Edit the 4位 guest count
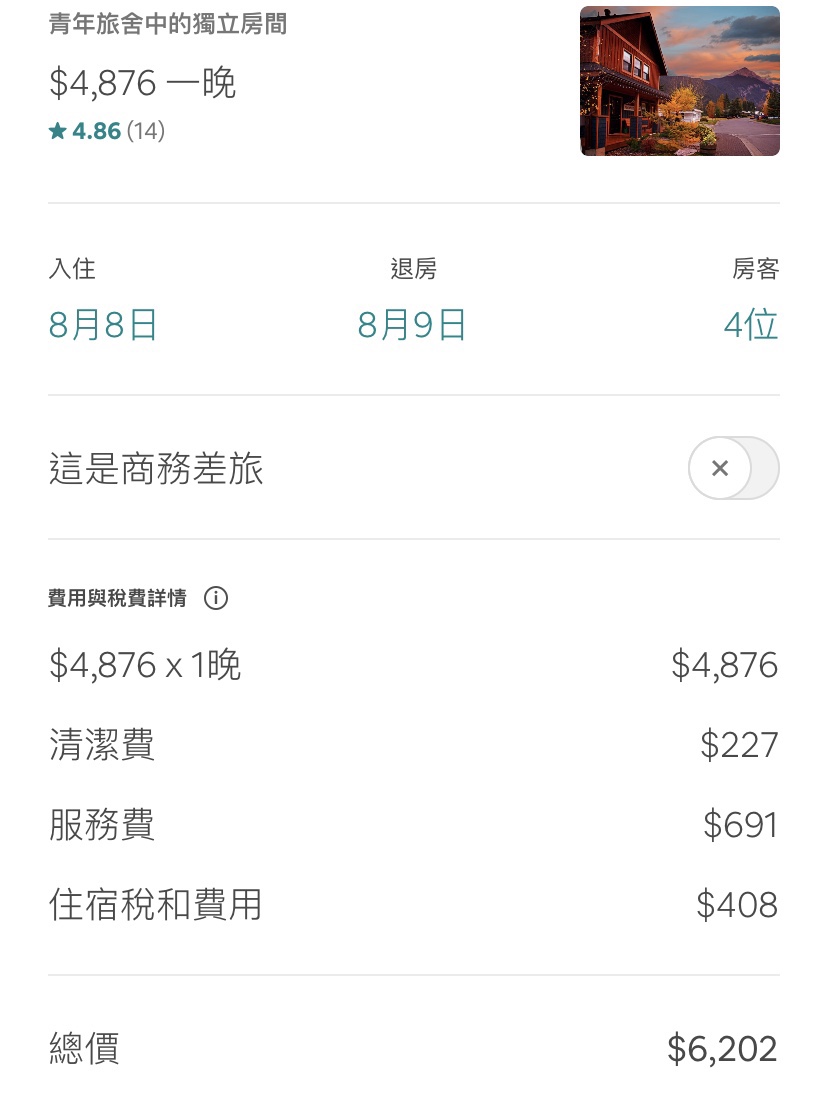The width and height of the screenshot is (825, 1107). [x=750, y=326]
